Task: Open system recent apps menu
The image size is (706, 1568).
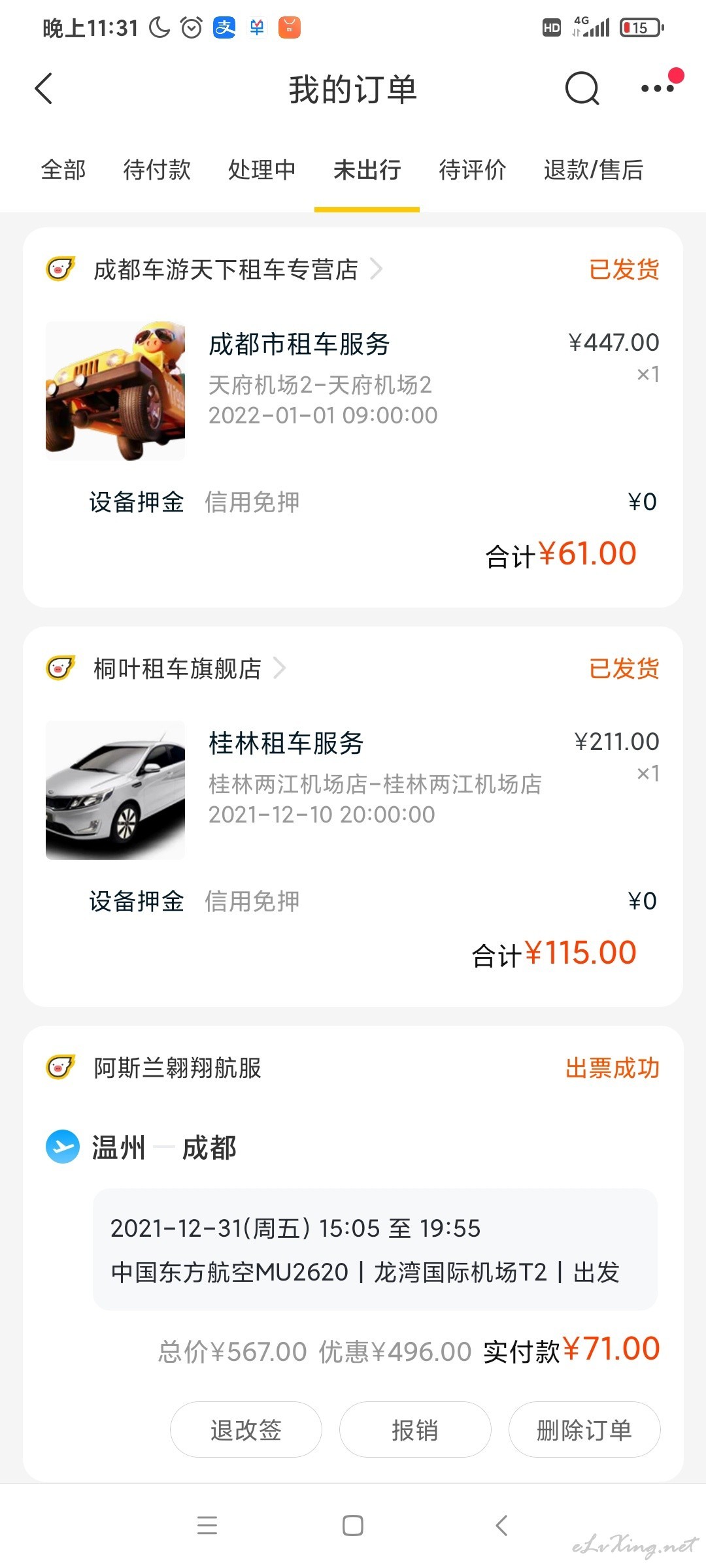Action: point(207,1526)
